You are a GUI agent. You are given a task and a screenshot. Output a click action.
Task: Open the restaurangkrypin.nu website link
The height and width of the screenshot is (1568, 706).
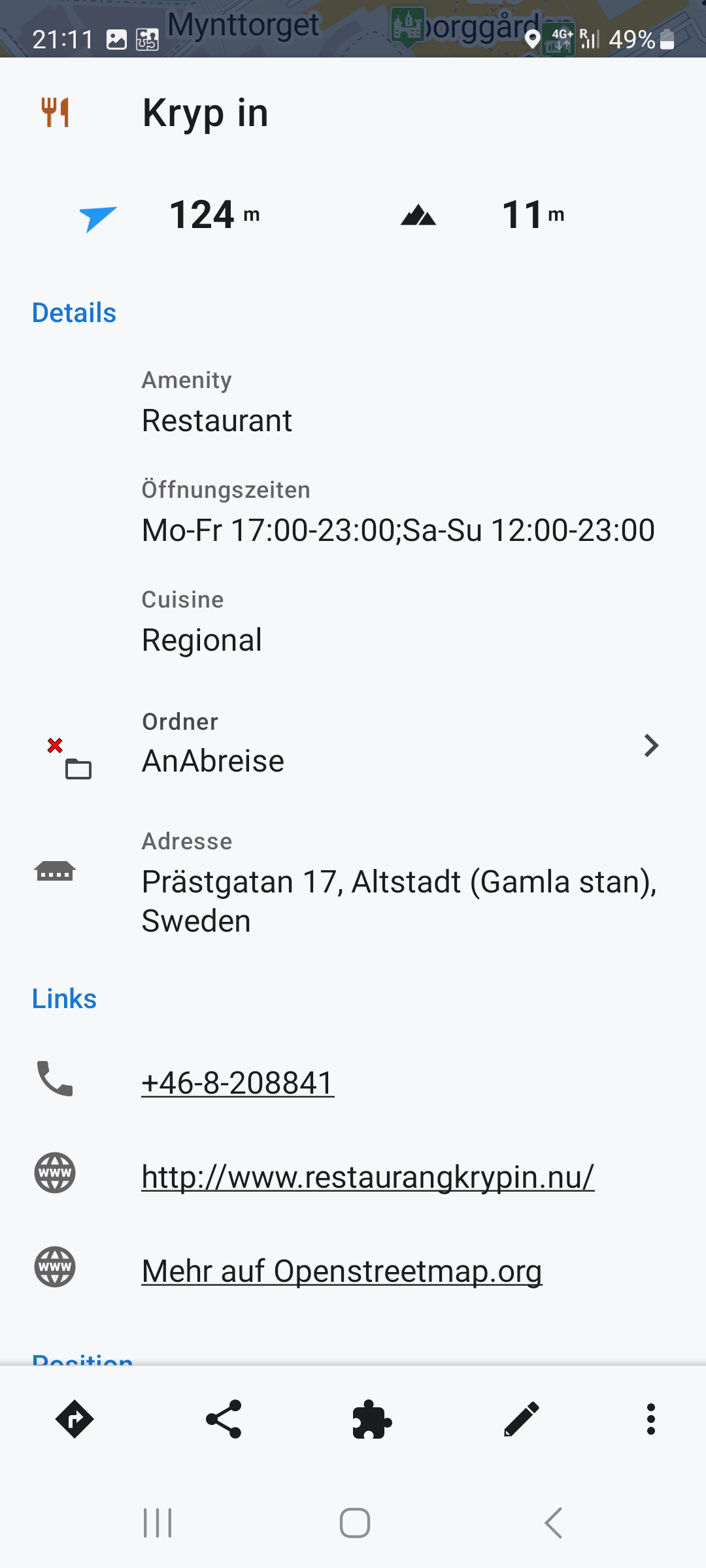click(367, 1177)
